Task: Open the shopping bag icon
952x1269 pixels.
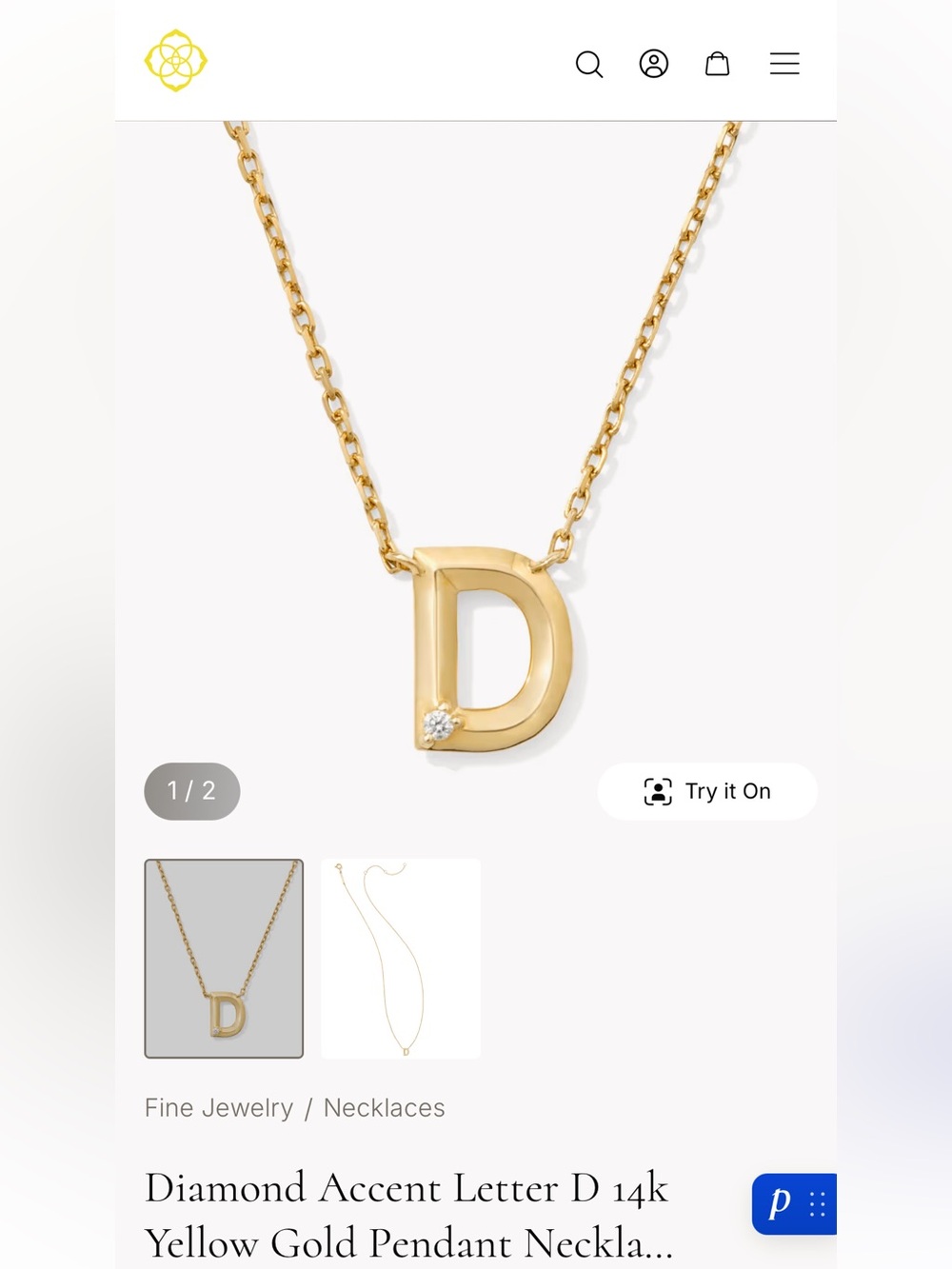Action: 717,64
